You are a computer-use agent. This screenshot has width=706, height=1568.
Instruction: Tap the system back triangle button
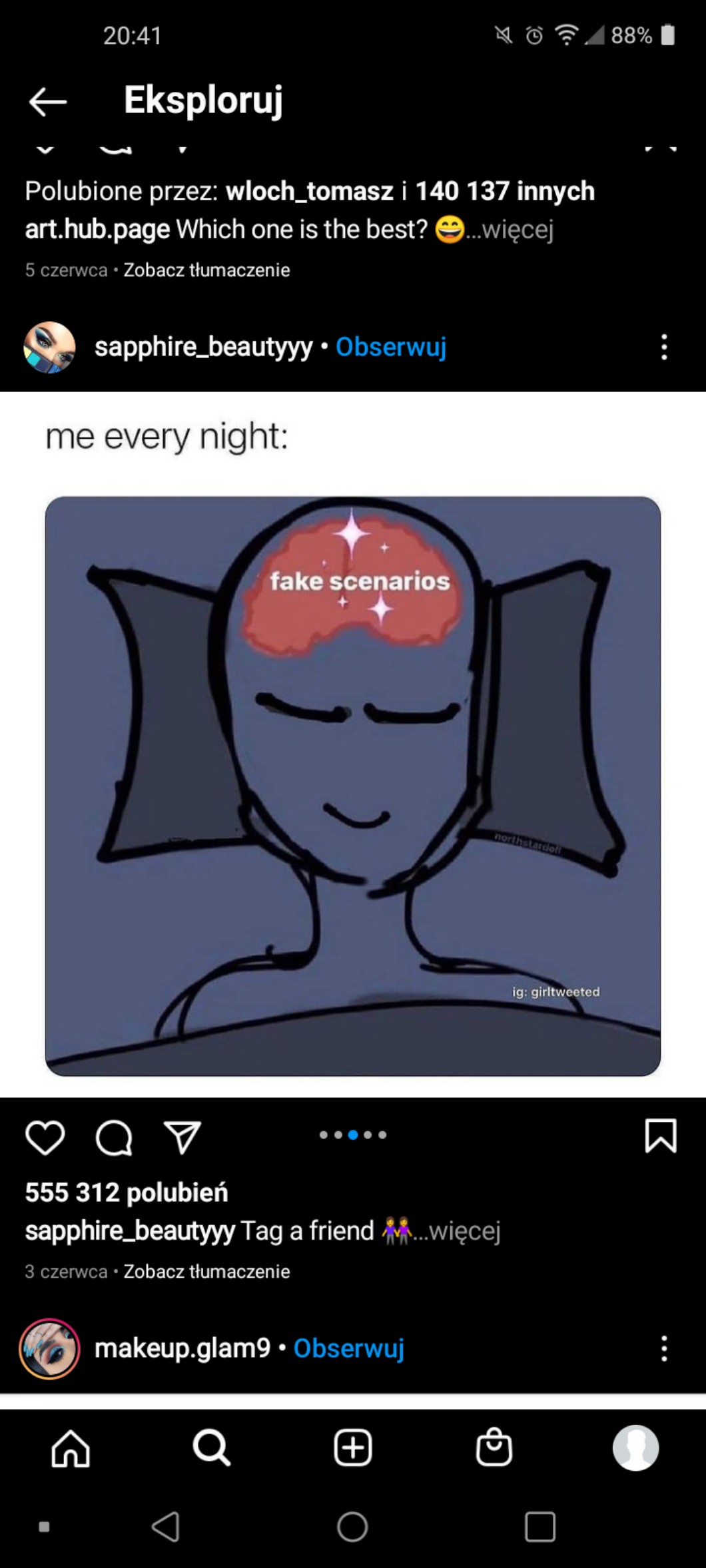[x=166, y=1527]
